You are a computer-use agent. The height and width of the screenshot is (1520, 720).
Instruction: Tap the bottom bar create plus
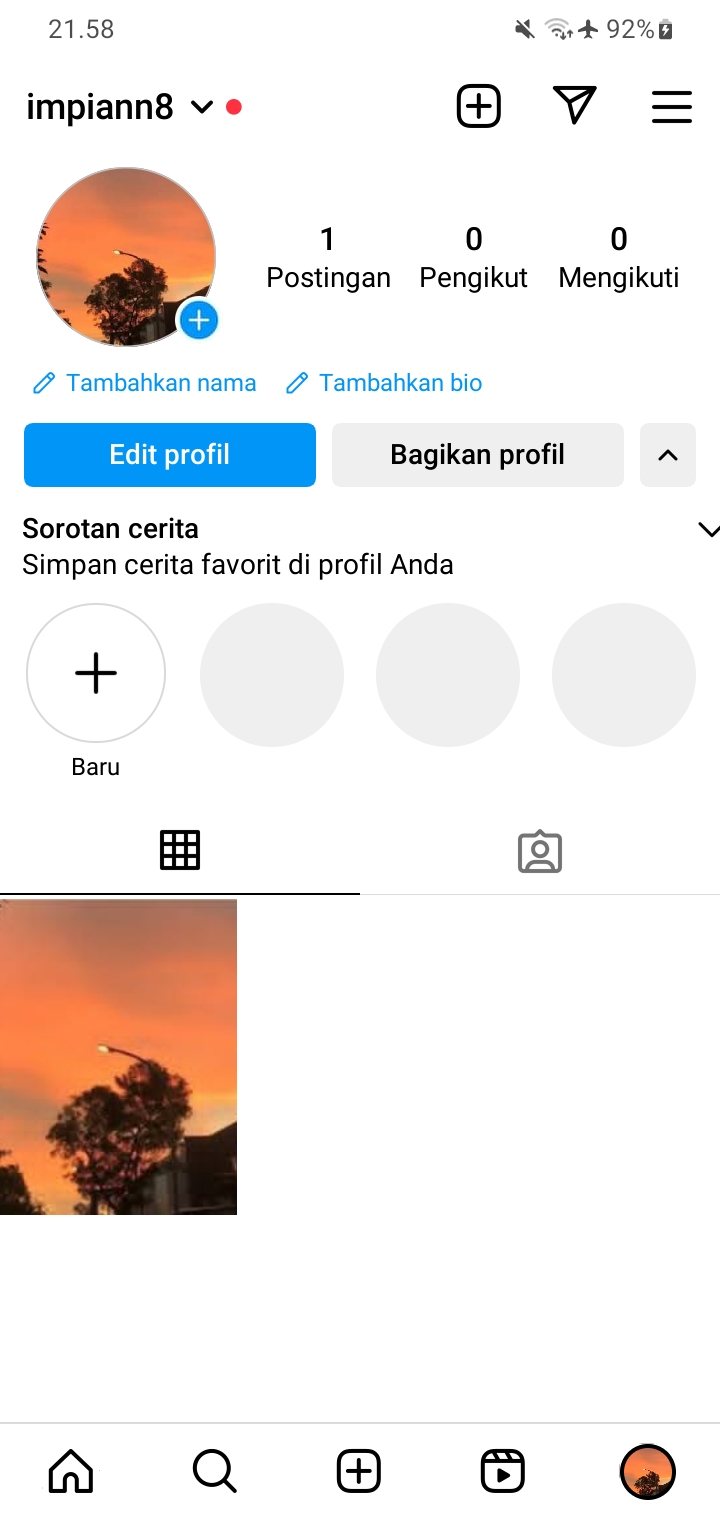point(358,1472)
